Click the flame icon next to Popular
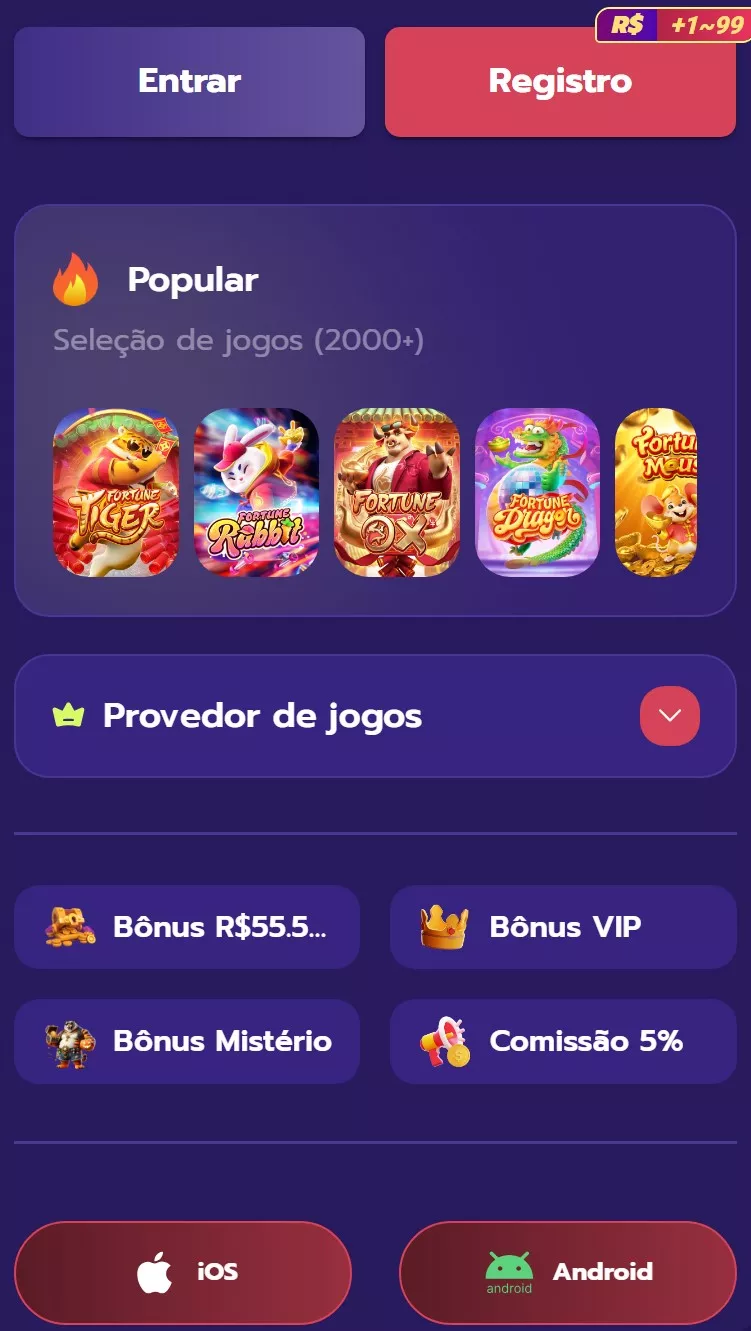 tap(77, 279)
